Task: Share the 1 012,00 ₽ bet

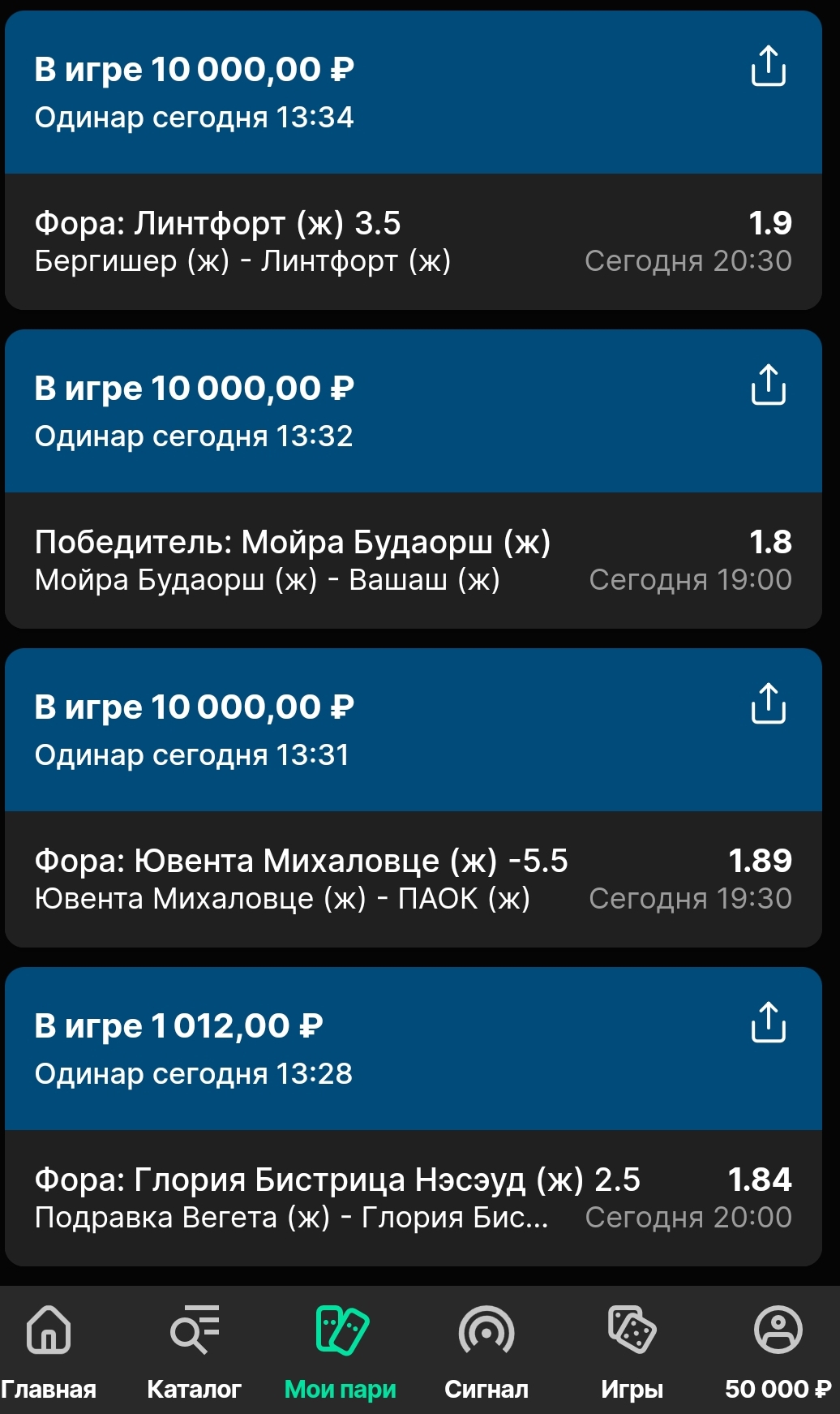Action: (x=768, y=1023)
